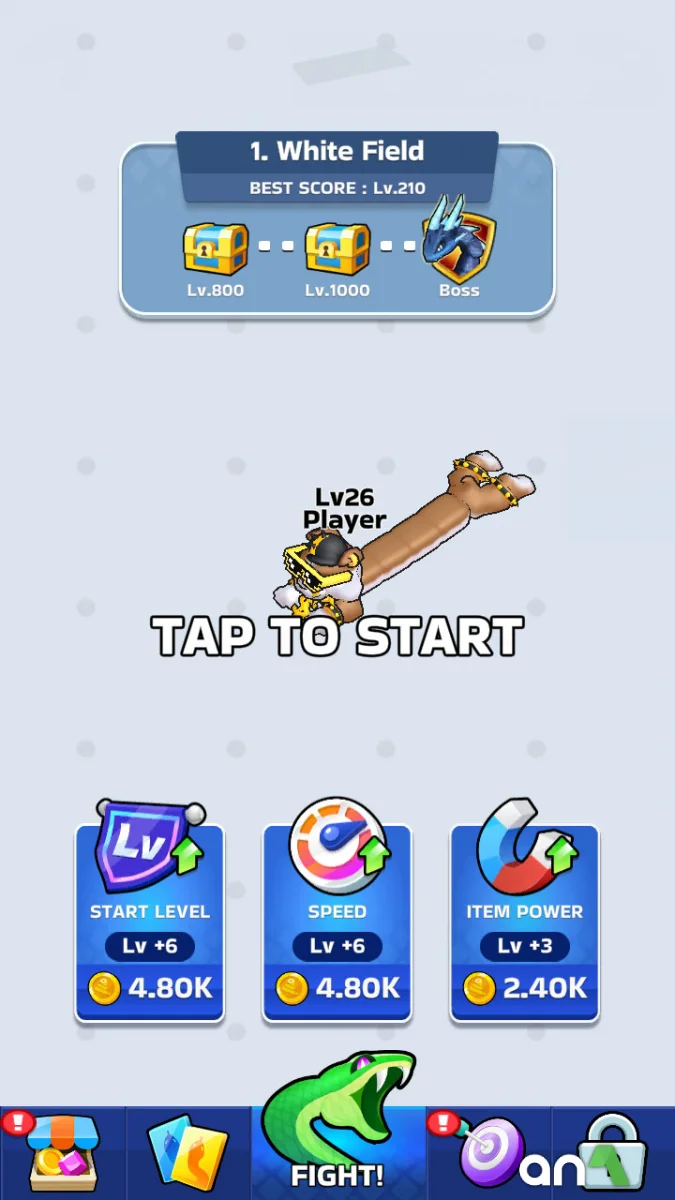This screenshot has height=1200, width=675.
Task: Purchase Item Power upgrade for 2.40K
Action: point(524,920)
